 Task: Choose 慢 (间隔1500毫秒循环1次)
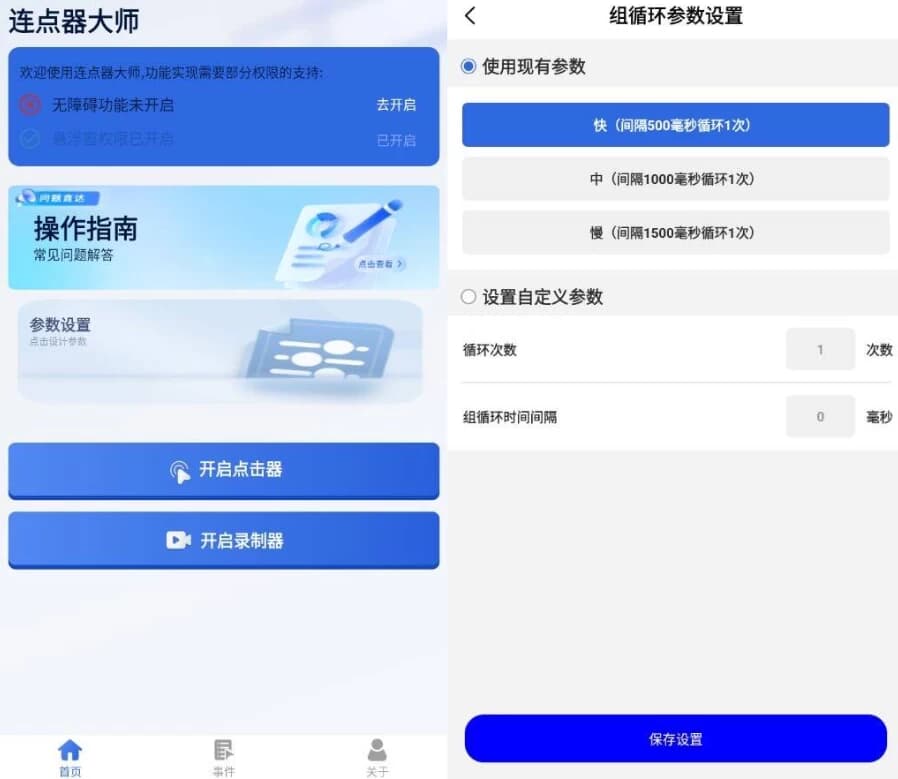[x=675, y=232]
